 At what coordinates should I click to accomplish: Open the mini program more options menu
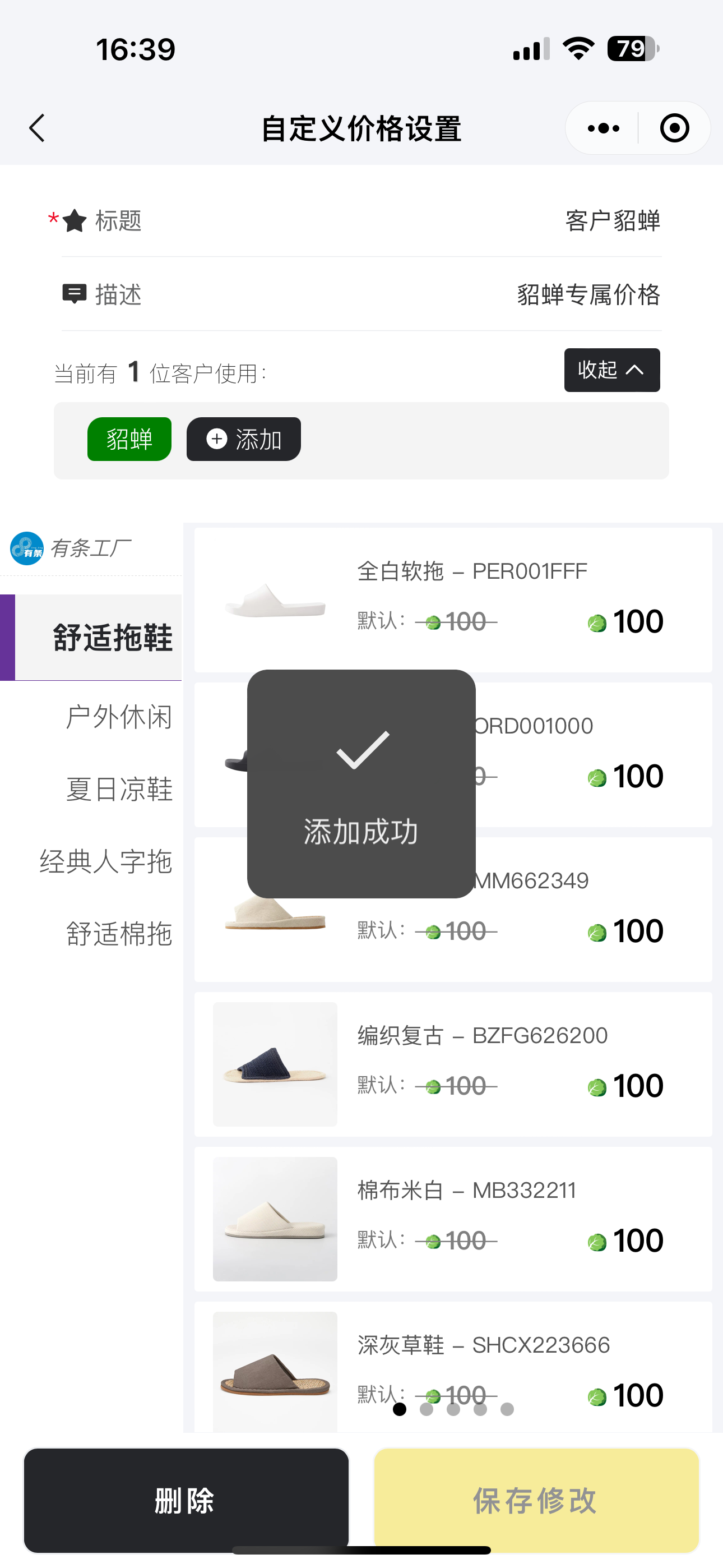point(602,128)
